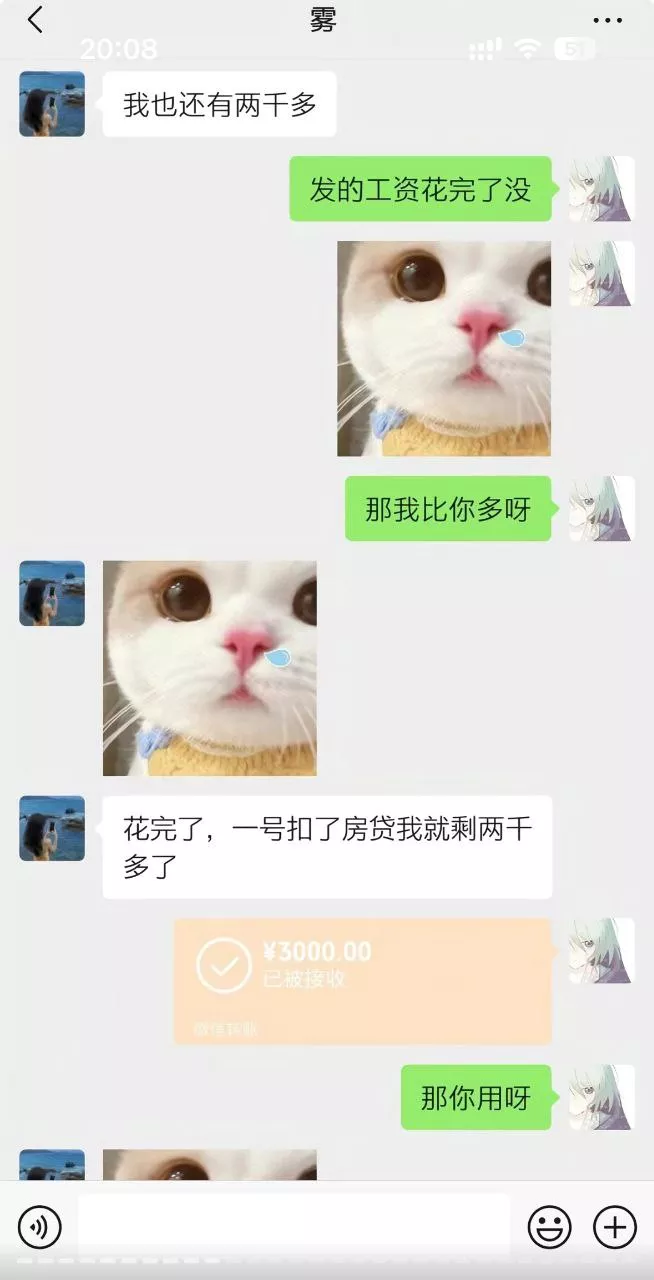The height and width of the screenshot is (1280, 654).
Task: Open avatar next to 发的工资花完了没
Action: coord(602,188)
